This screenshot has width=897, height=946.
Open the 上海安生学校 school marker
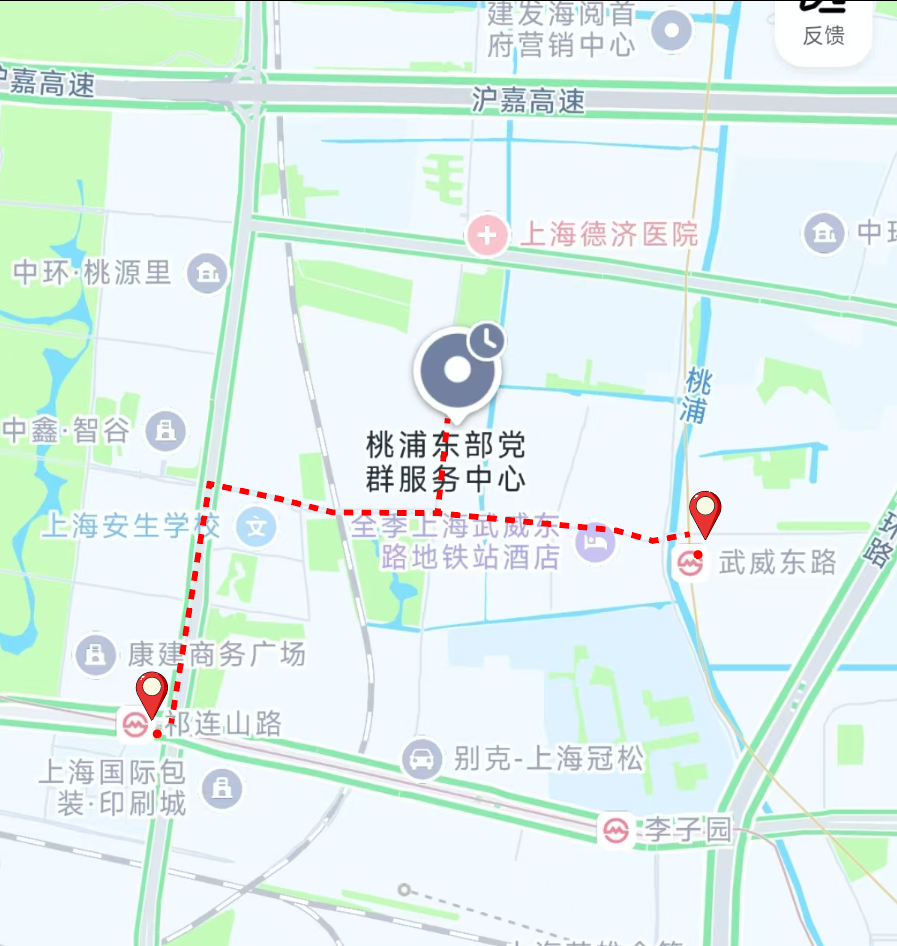pos(256,526)
